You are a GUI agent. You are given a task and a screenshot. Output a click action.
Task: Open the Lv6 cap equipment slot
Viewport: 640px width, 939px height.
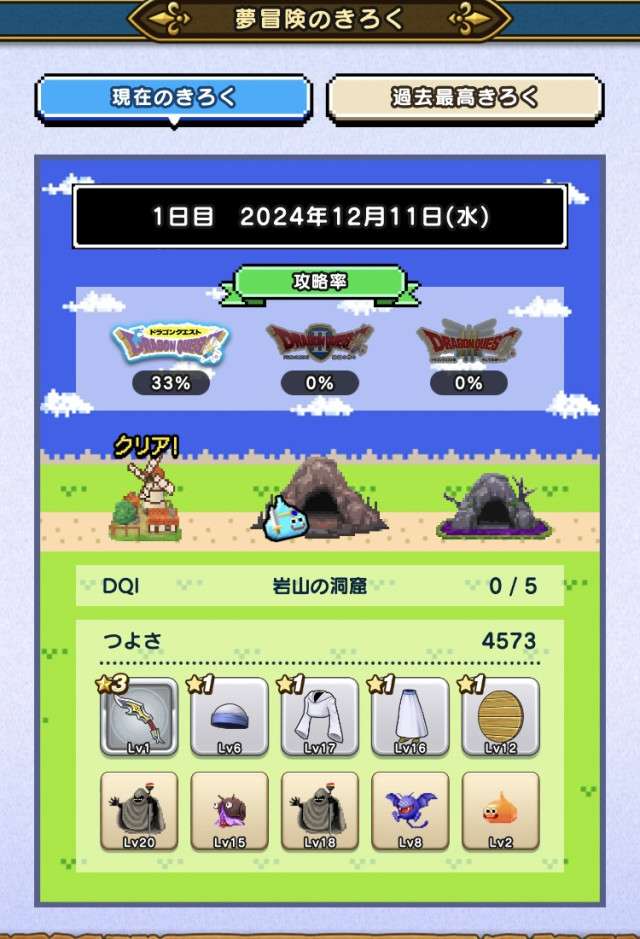(230, 717)
